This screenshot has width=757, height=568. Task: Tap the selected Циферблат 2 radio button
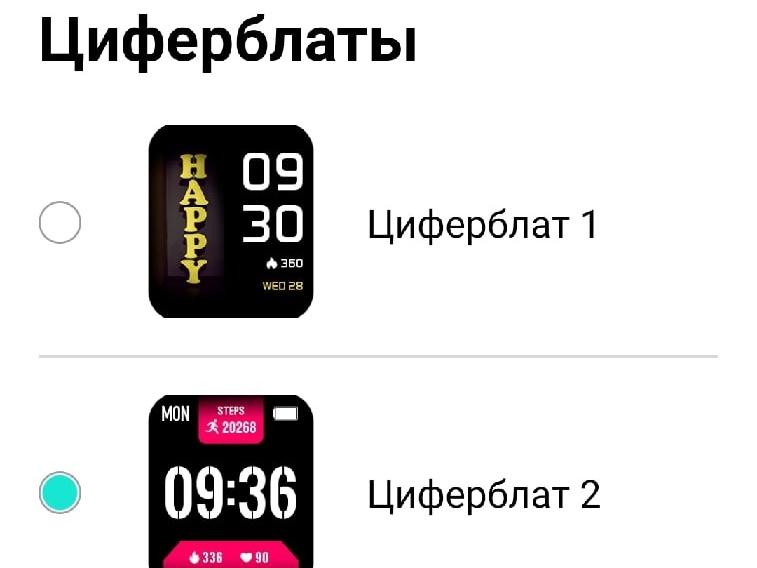tap(60, 492)
